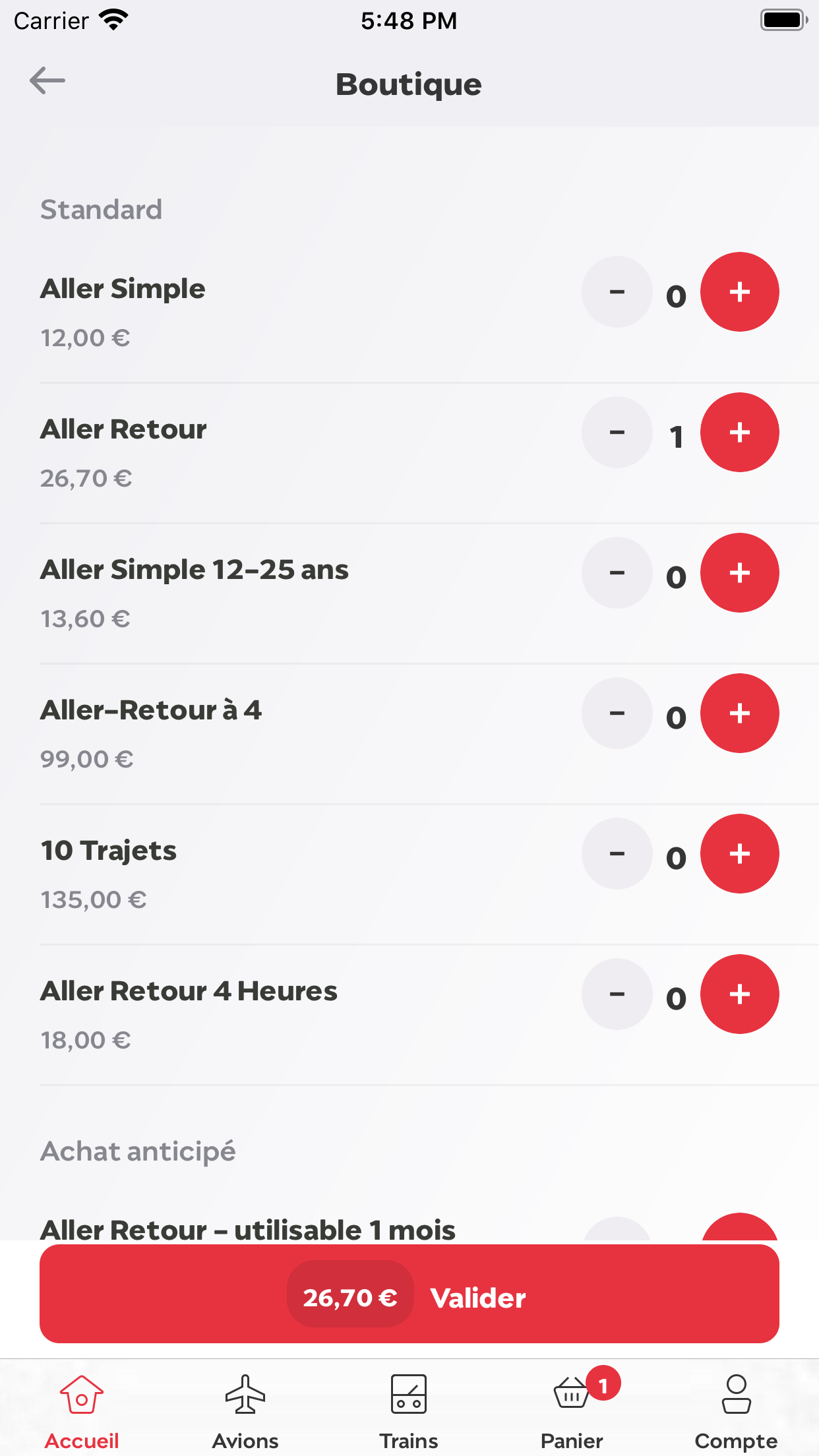Increase the 10 Trajets quantity
819x1456 pixels.
click(739, 853)
